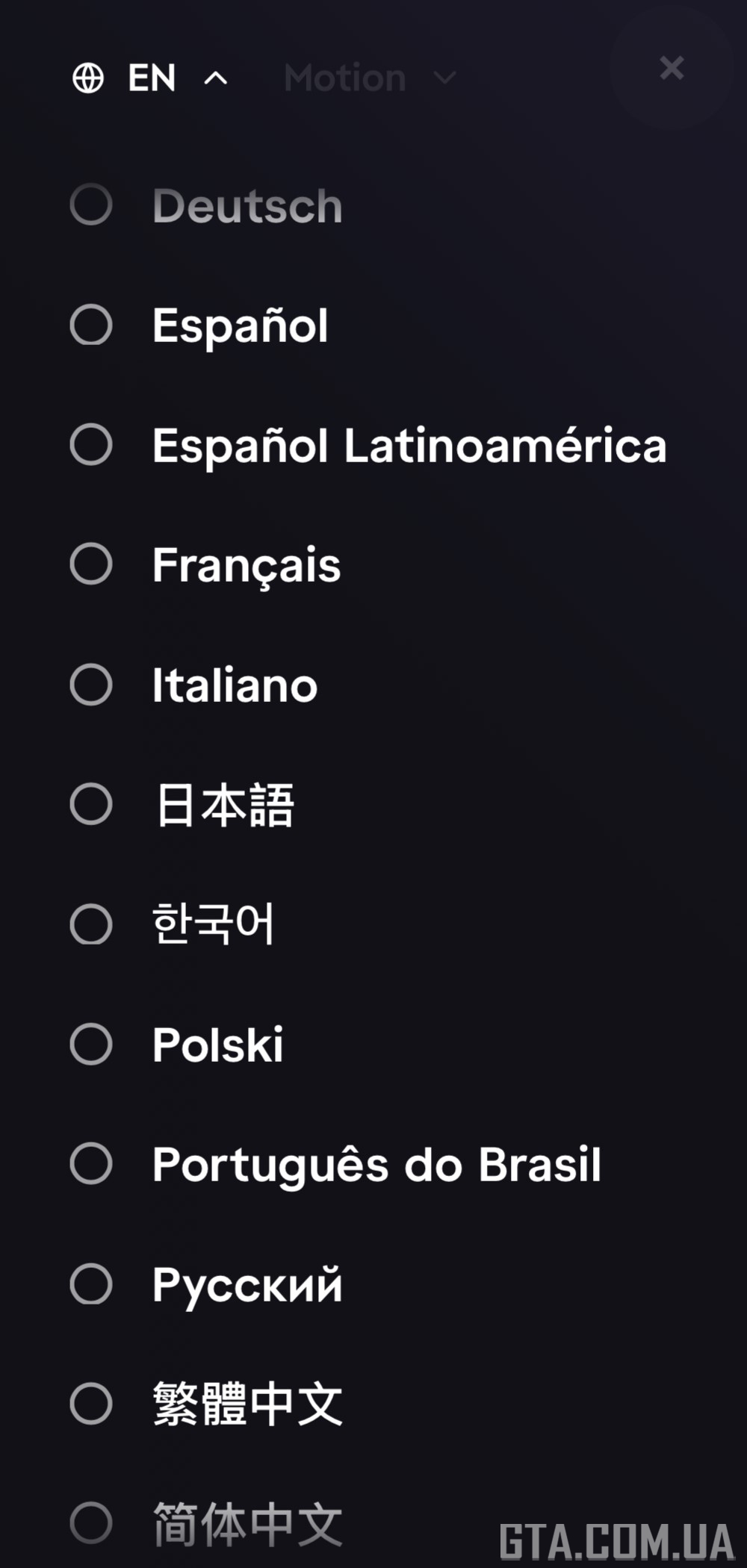Collapse the EN language dropdown
Image resolution: width=747 pixels, height=1568 pixels.
coord(150,78)
